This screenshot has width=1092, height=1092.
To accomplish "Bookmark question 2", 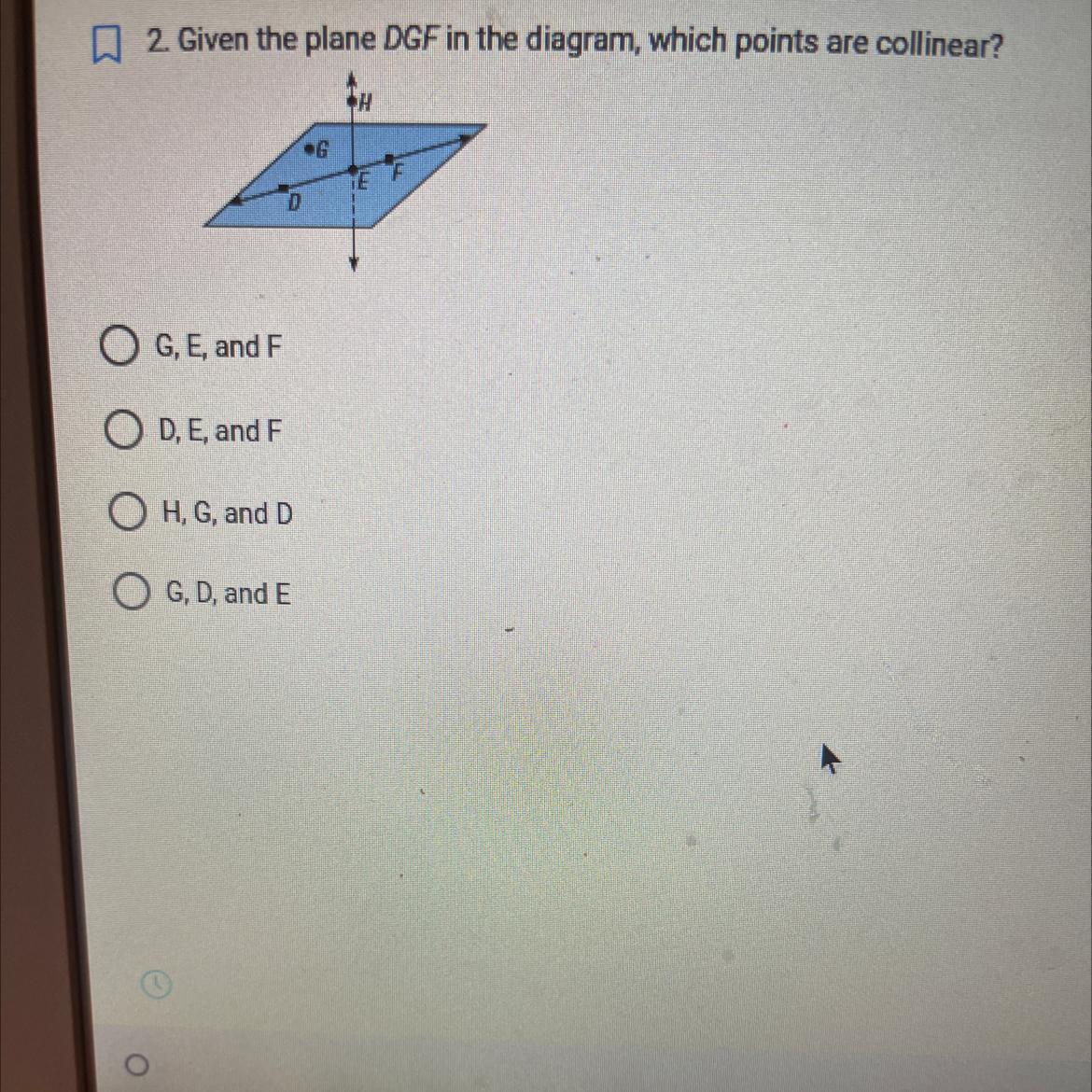I will 107,45.
